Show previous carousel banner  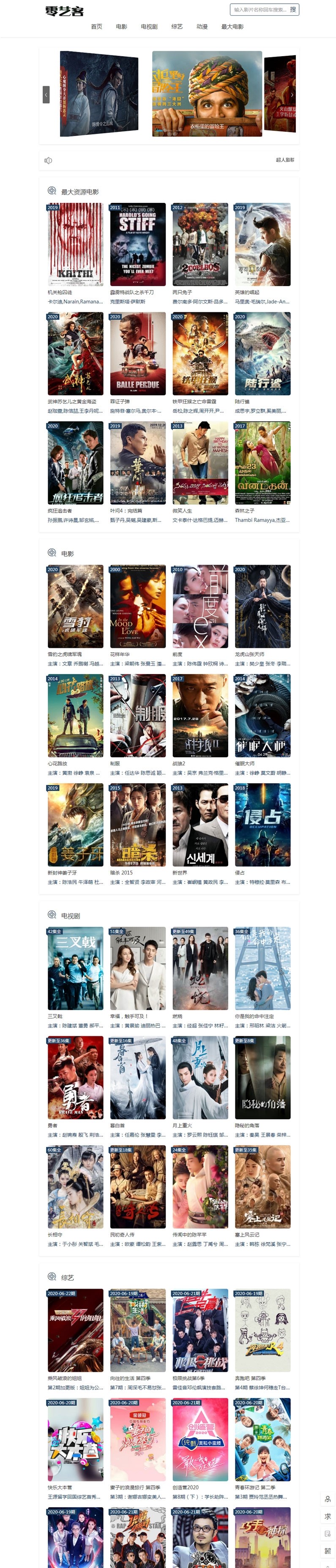coord(46,94)
